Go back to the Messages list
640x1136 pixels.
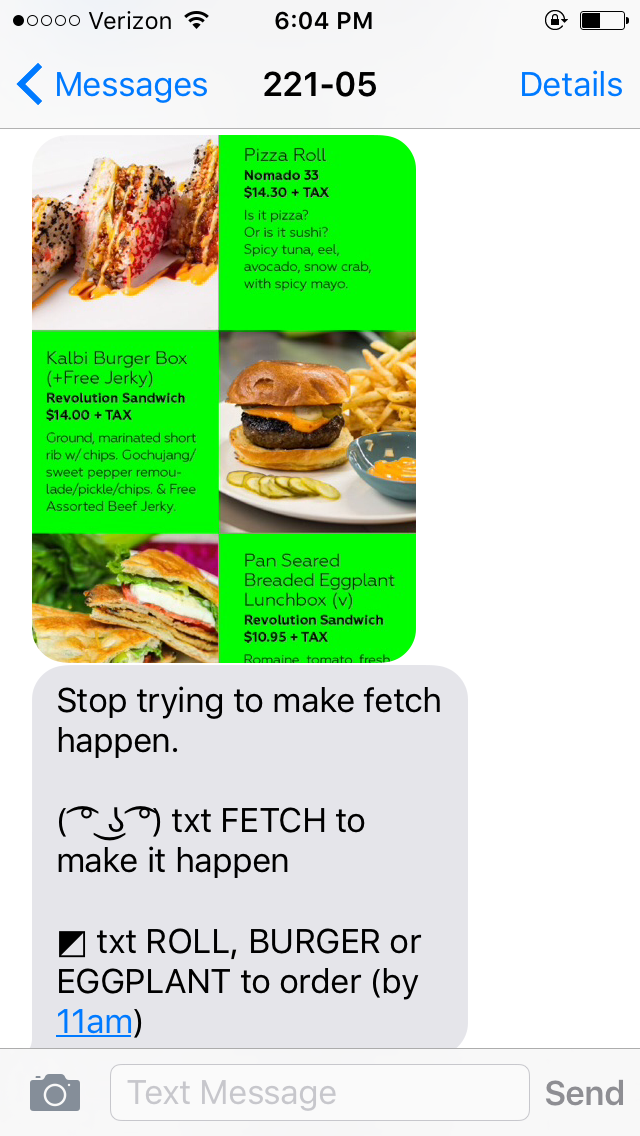[x=112, y=85]
